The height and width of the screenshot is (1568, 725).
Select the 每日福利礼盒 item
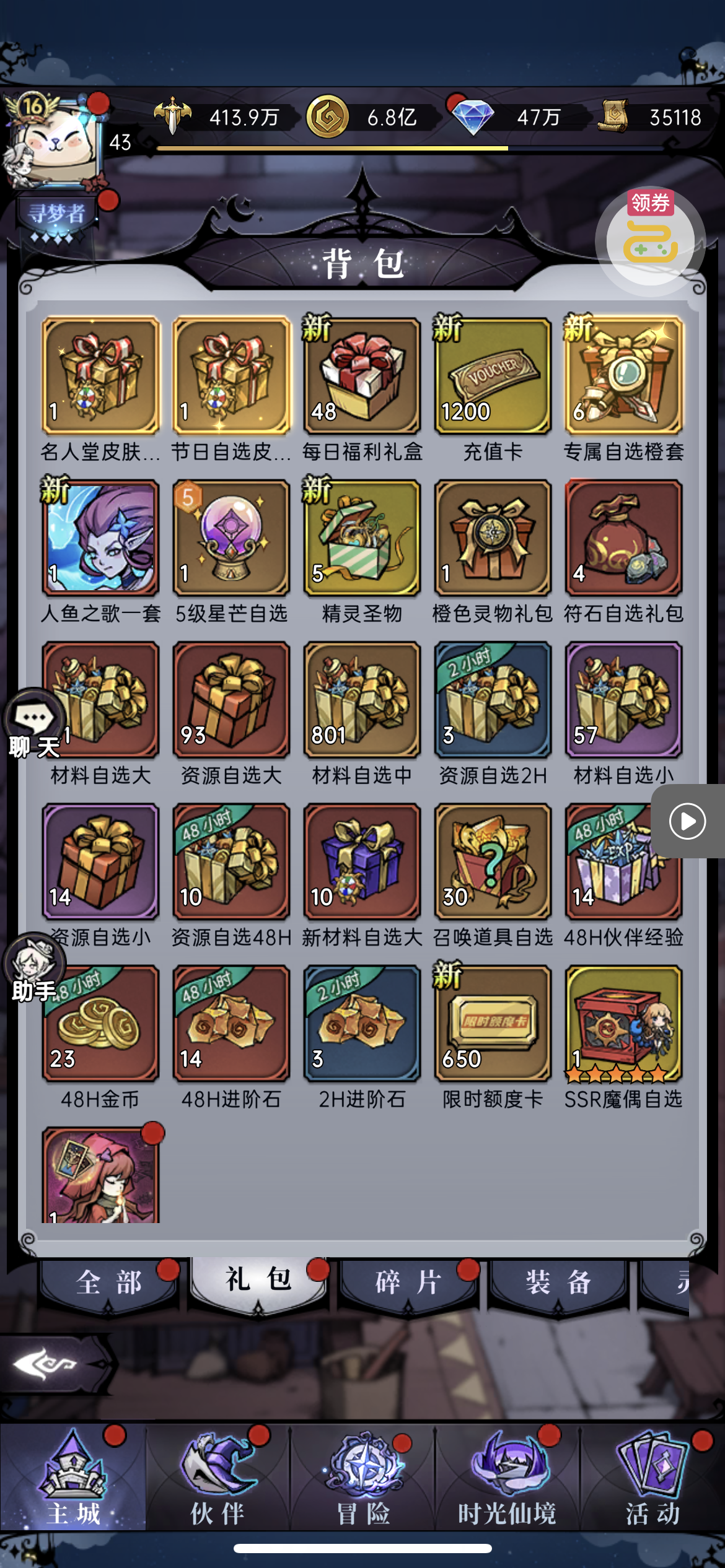[362, 376]
